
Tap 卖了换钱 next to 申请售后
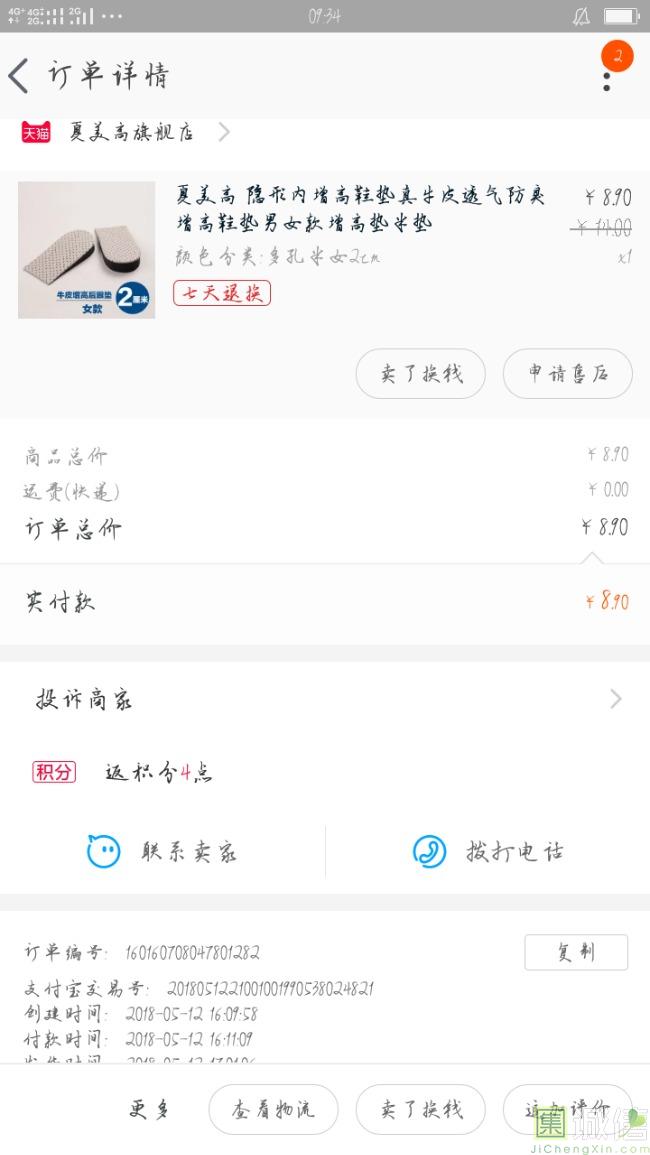click(x=421, y=374)
